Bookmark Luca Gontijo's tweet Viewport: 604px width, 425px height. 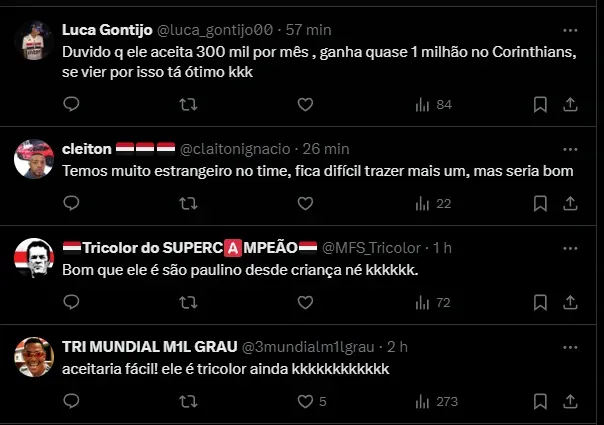(540, 104)
